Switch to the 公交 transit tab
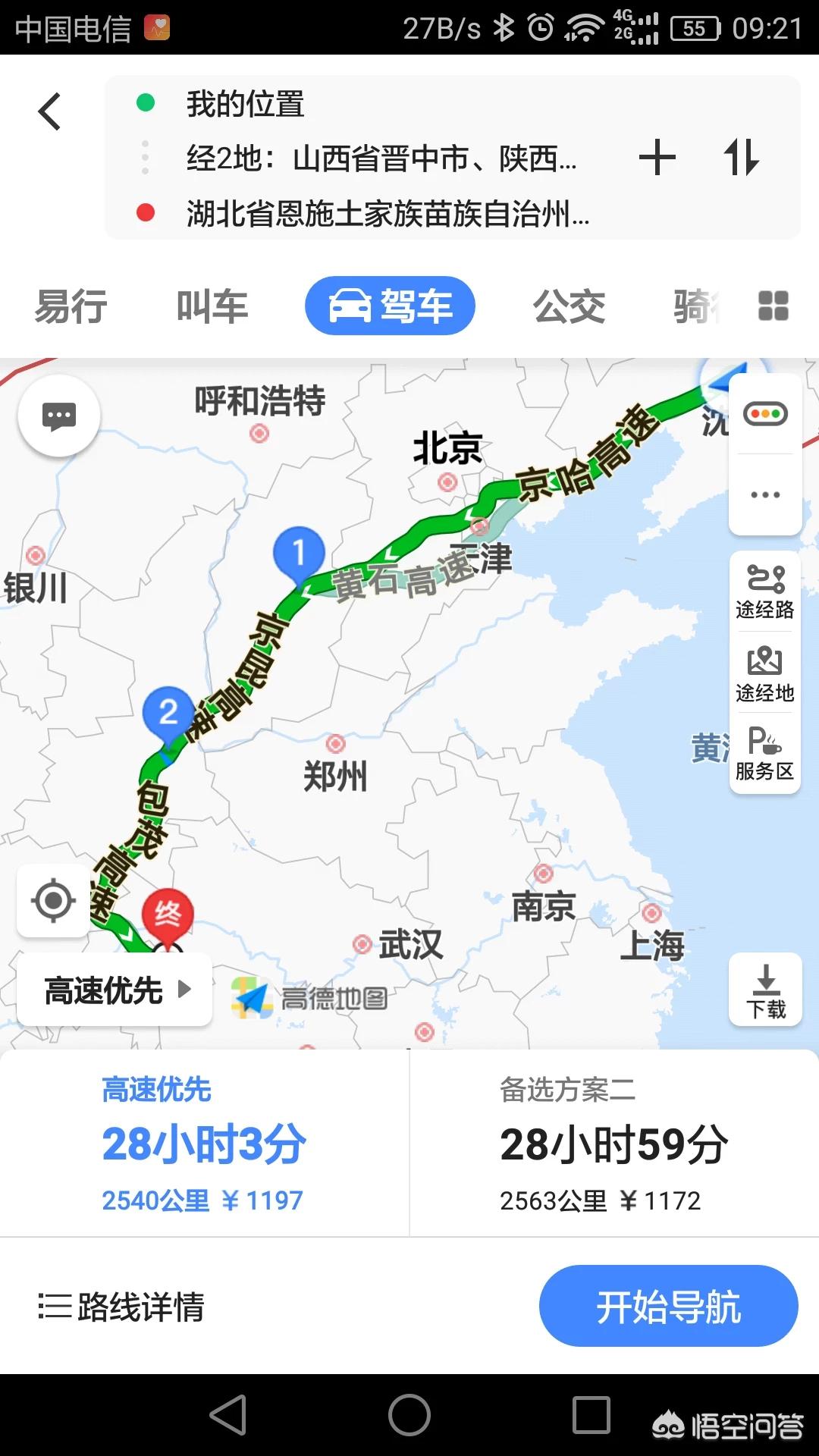This screenshot has height=1456, width=819. tap(570, 306)
